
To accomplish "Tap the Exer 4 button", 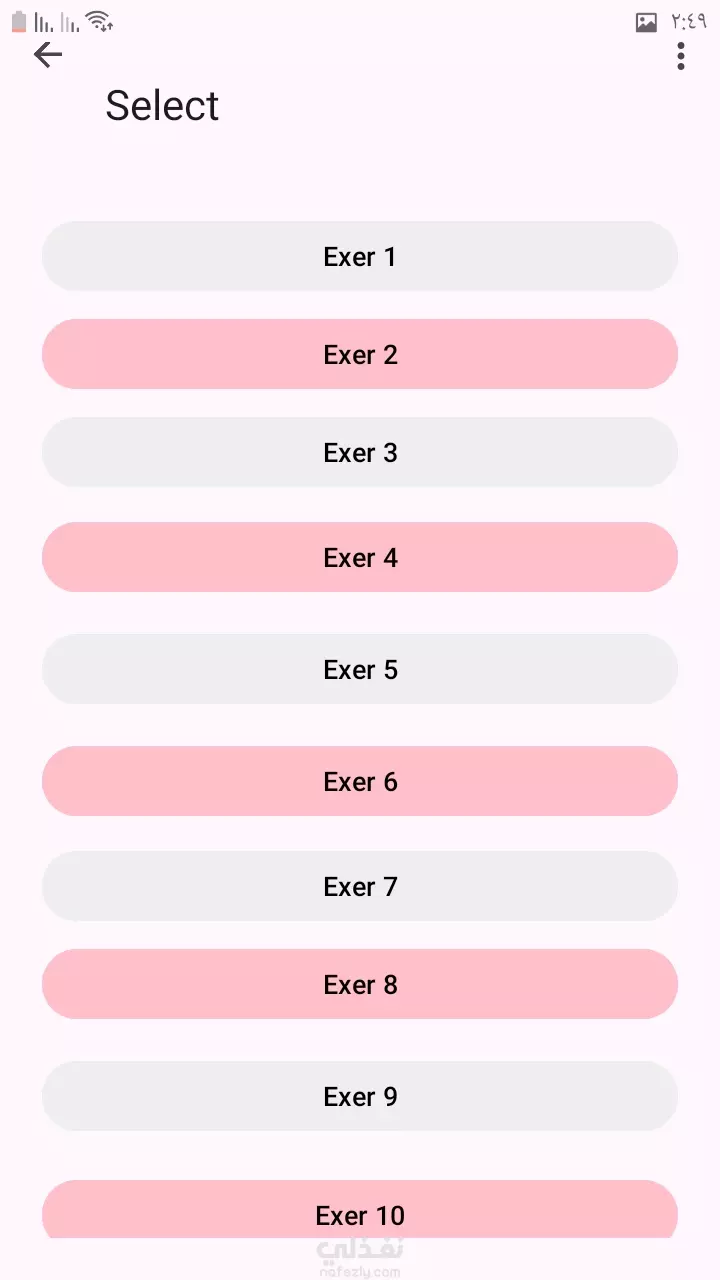I will pos(360,557).
